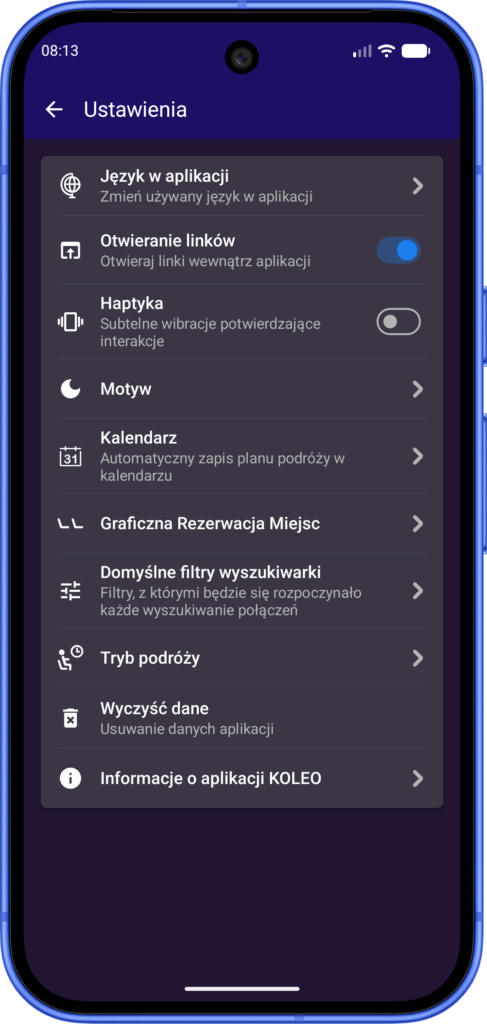487x1024 pixels.
Task: Open Informacje o aplikacji KOLEO
Action: [242, 778]
